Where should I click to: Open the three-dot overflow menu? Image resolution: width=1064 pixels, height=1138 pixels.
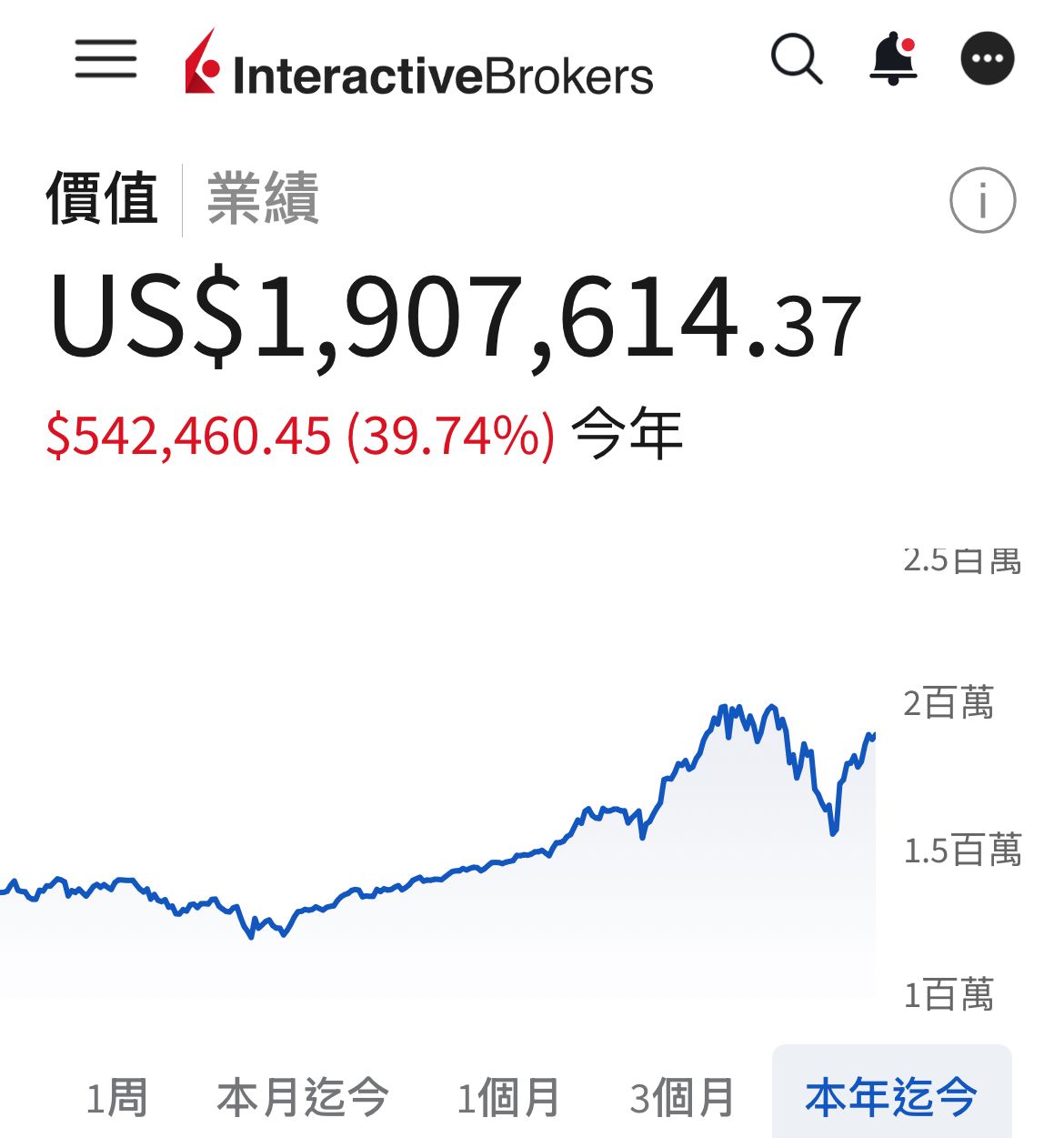988,59
